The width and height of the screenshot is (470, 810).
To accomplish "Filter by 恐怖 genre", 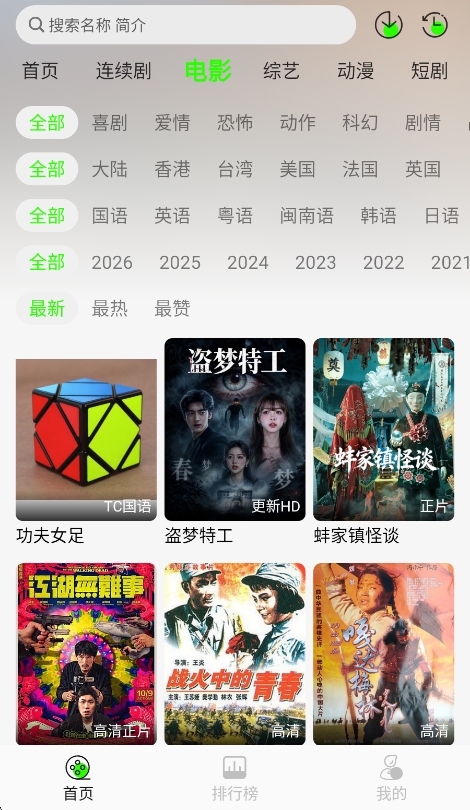I will [235, 123].
